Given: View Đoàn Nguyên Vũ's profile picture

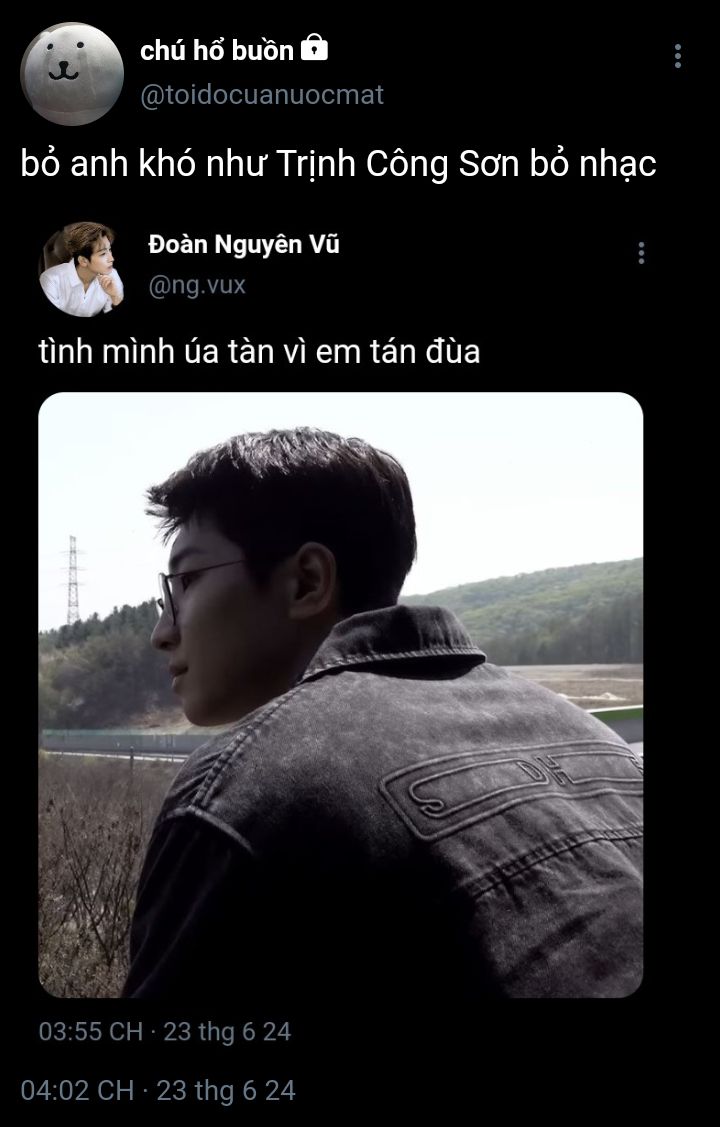Looking at the screenshot, I should [x=81, y=268].
